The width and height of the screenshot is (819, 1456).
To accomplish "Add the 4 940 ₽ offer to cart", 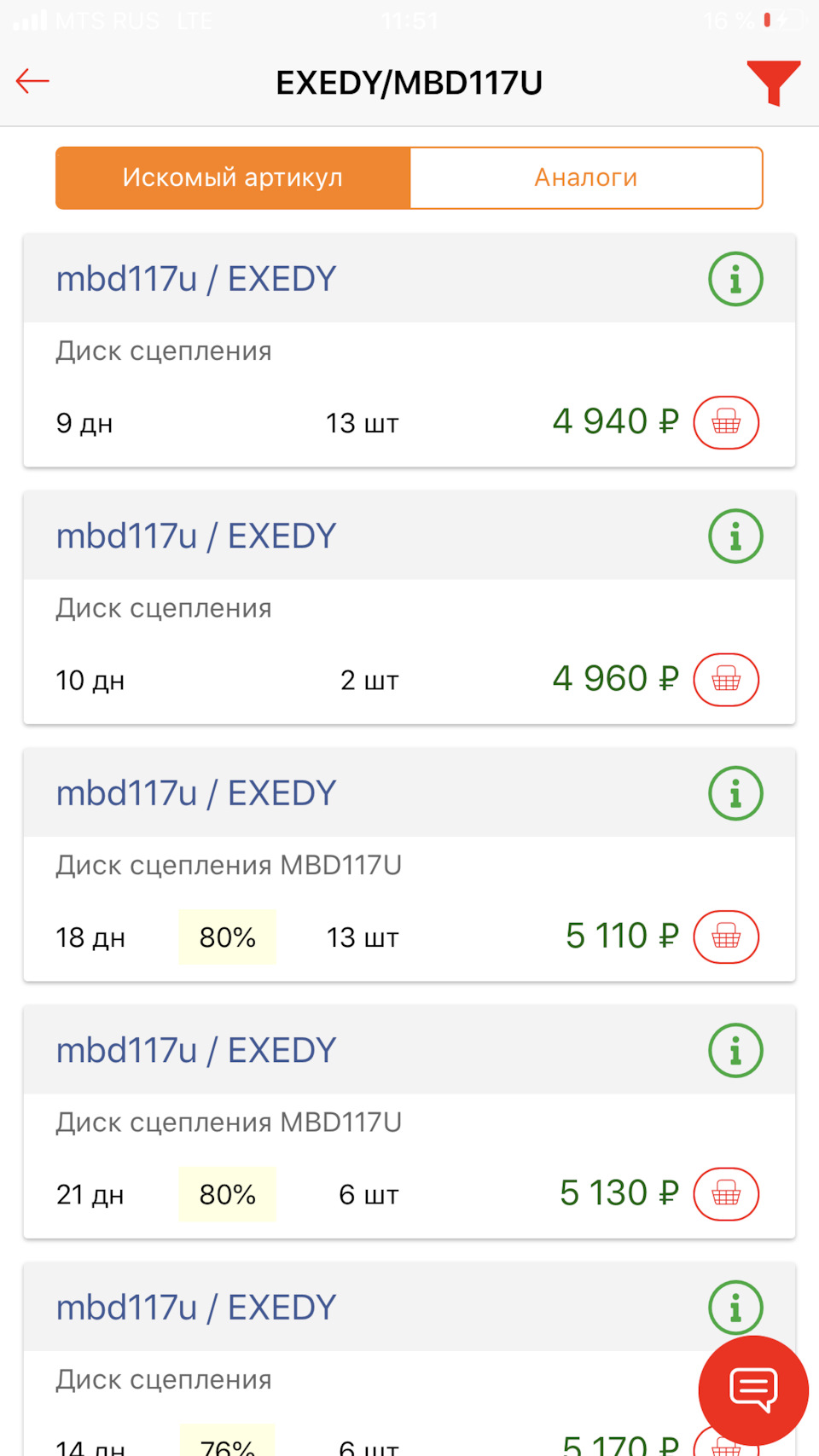I will click(724, 422).
